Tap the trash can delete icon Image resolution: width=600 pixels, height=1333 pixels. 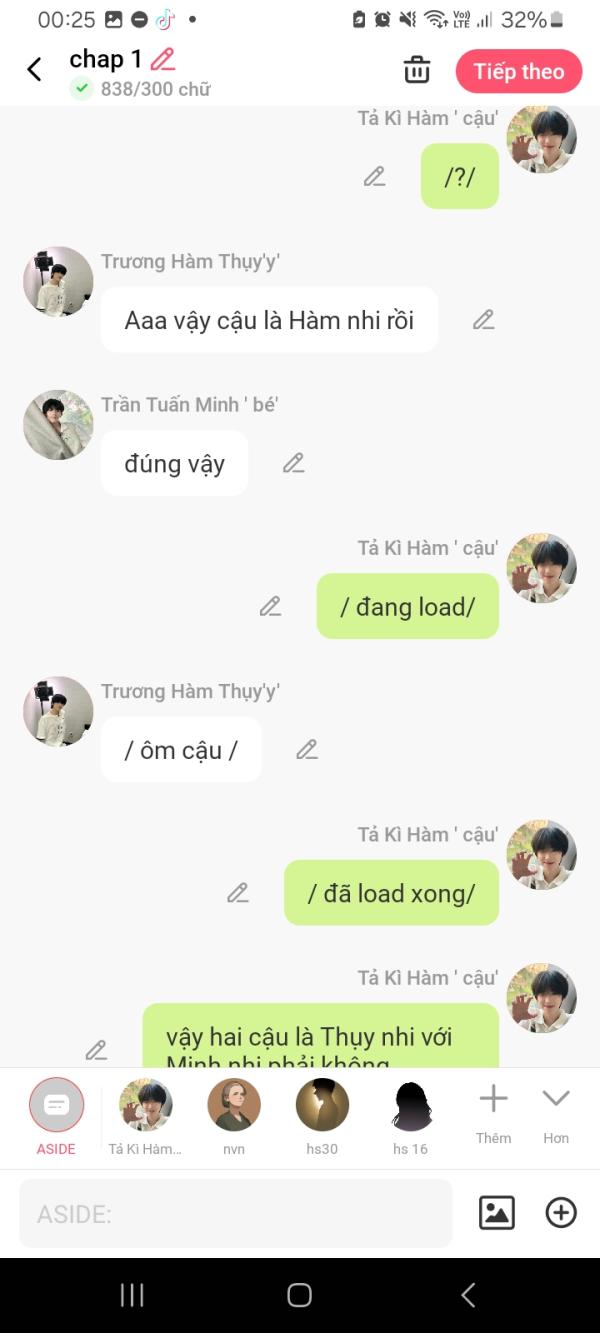point(416,70)
